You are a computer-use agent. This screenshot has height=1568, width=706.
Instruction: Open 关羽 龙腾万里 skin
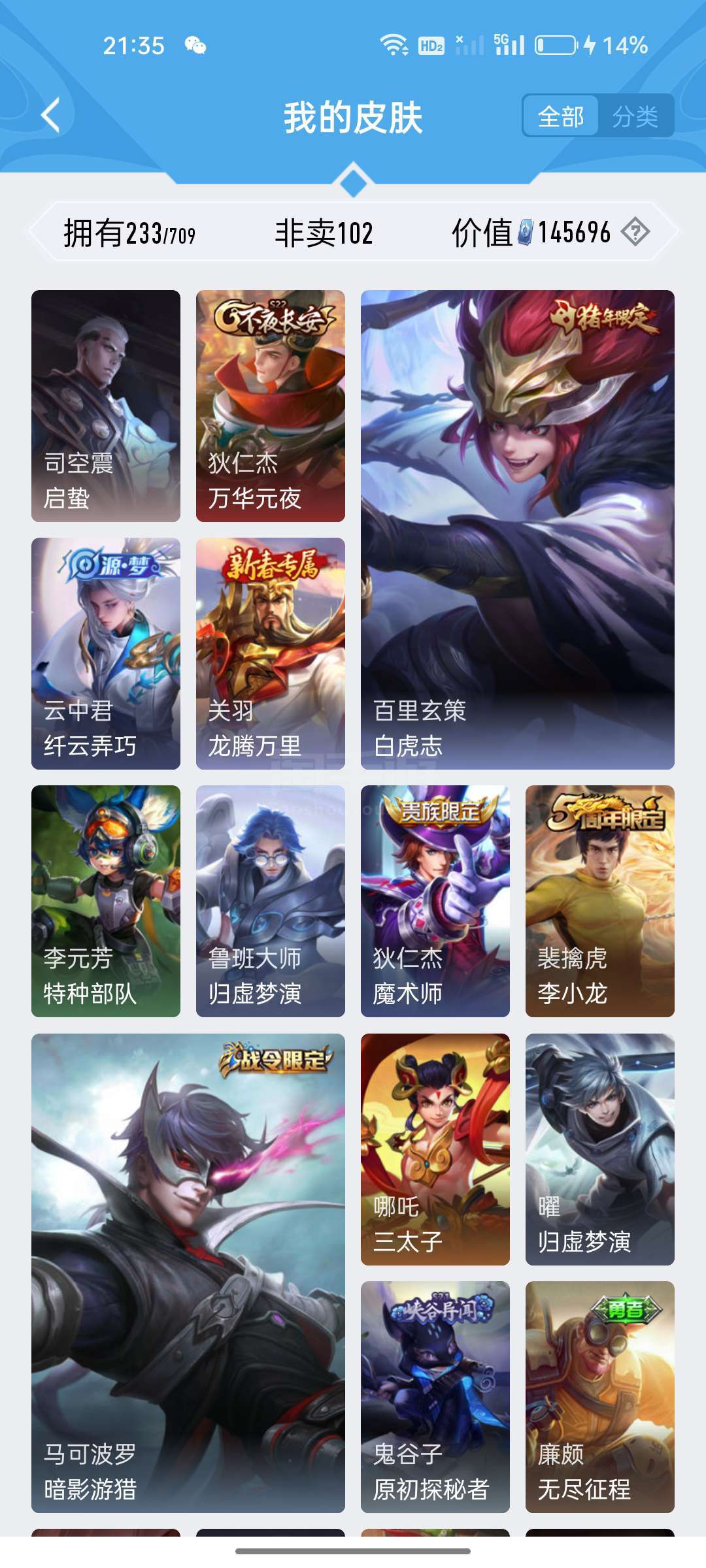271,653
